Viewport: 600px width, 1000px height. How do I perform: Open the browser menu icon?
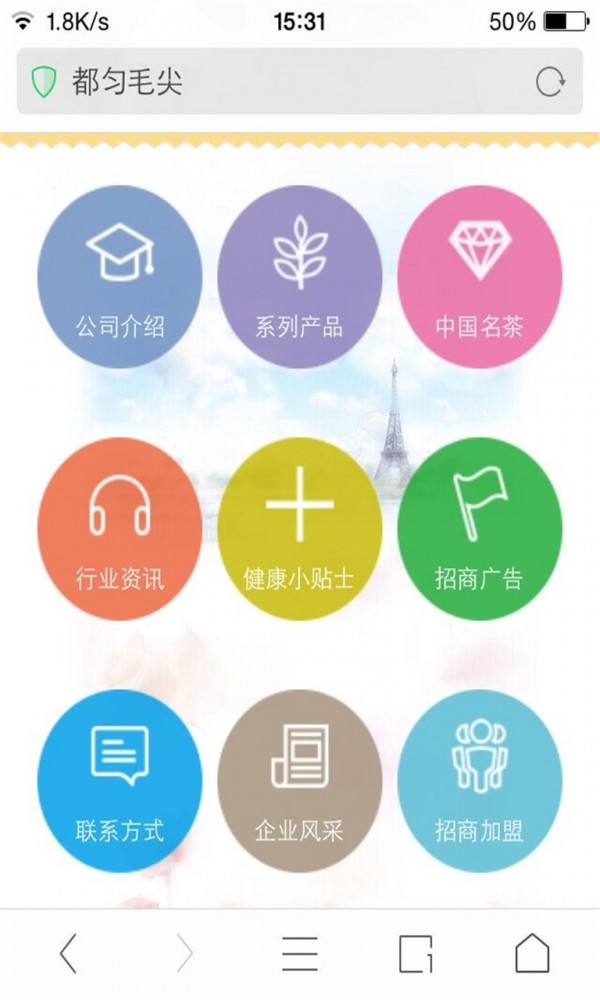point(300,954)
